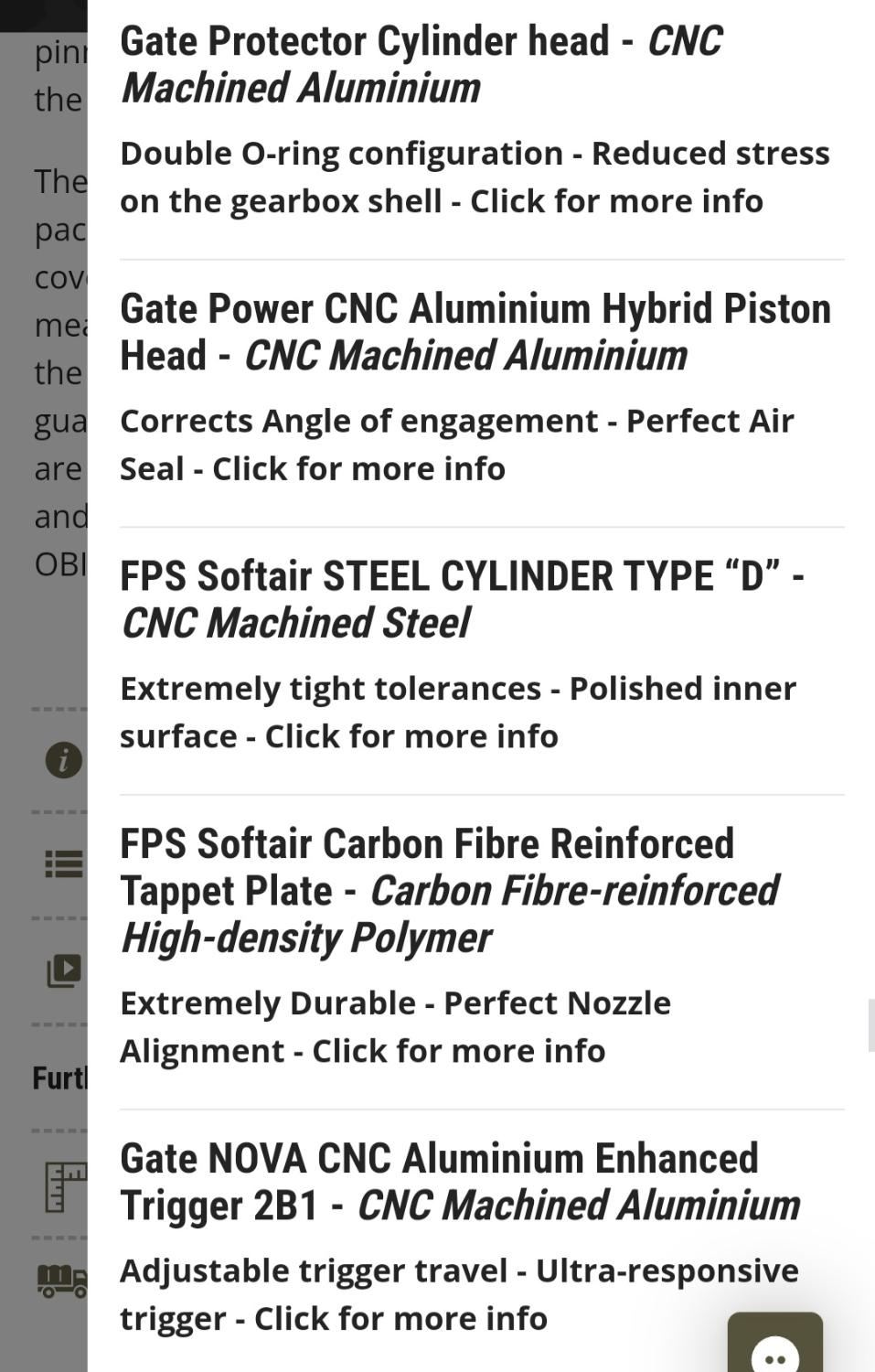View Gate Power Hybrid Piston Head info
The height and width of the screenshot is (1372, 875).
(x=475, y=332)
